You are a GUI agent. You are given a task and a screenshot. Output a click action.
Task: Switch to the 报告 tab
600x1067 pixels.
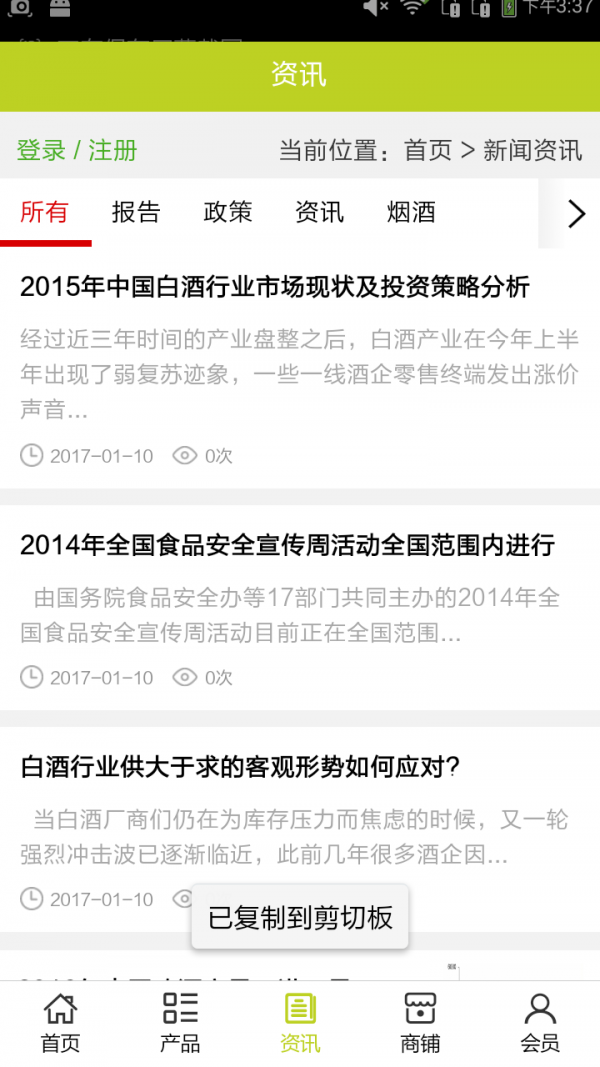coord(136,212)
